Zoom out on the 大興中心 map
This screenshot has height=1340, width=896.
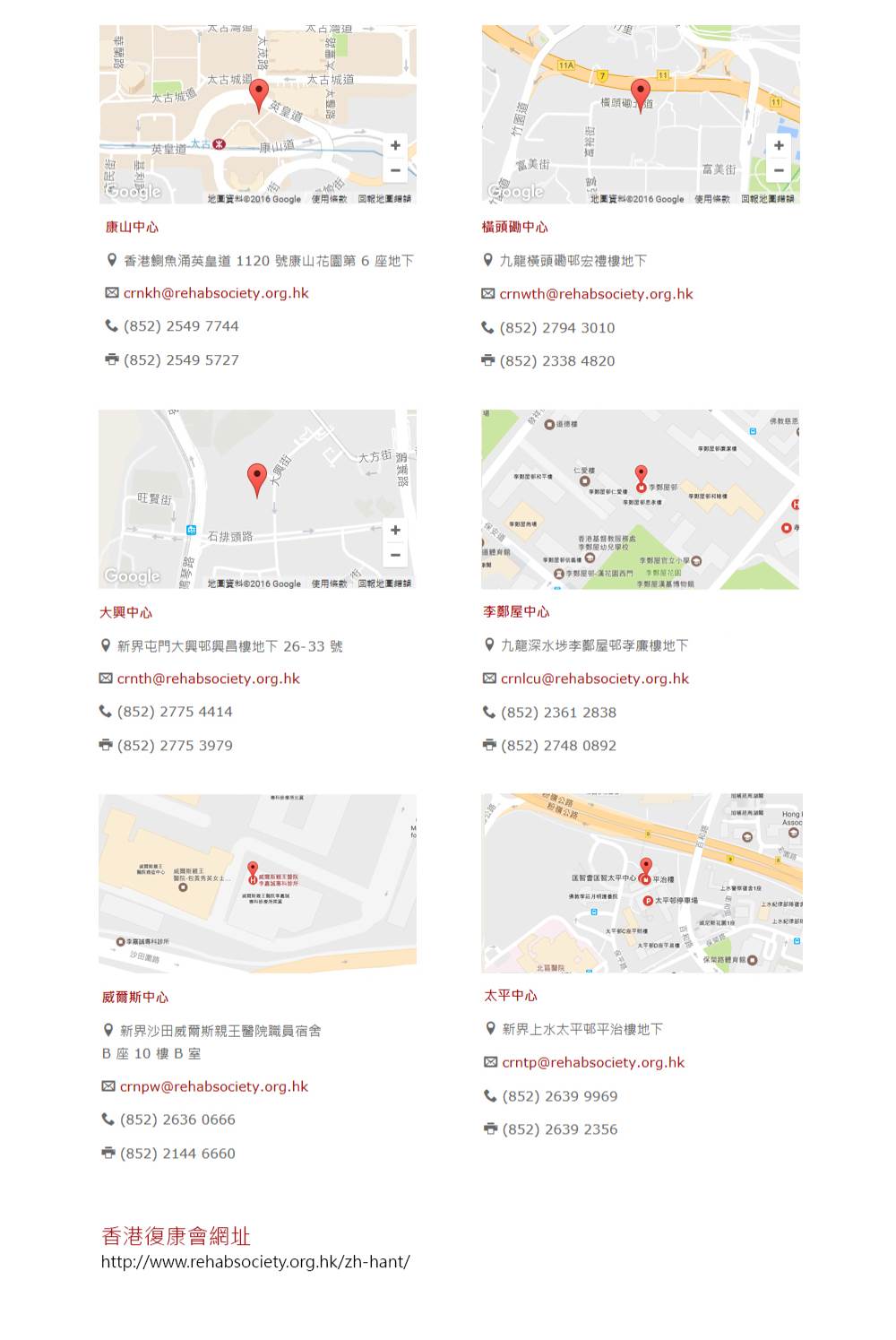coord(395,555)
